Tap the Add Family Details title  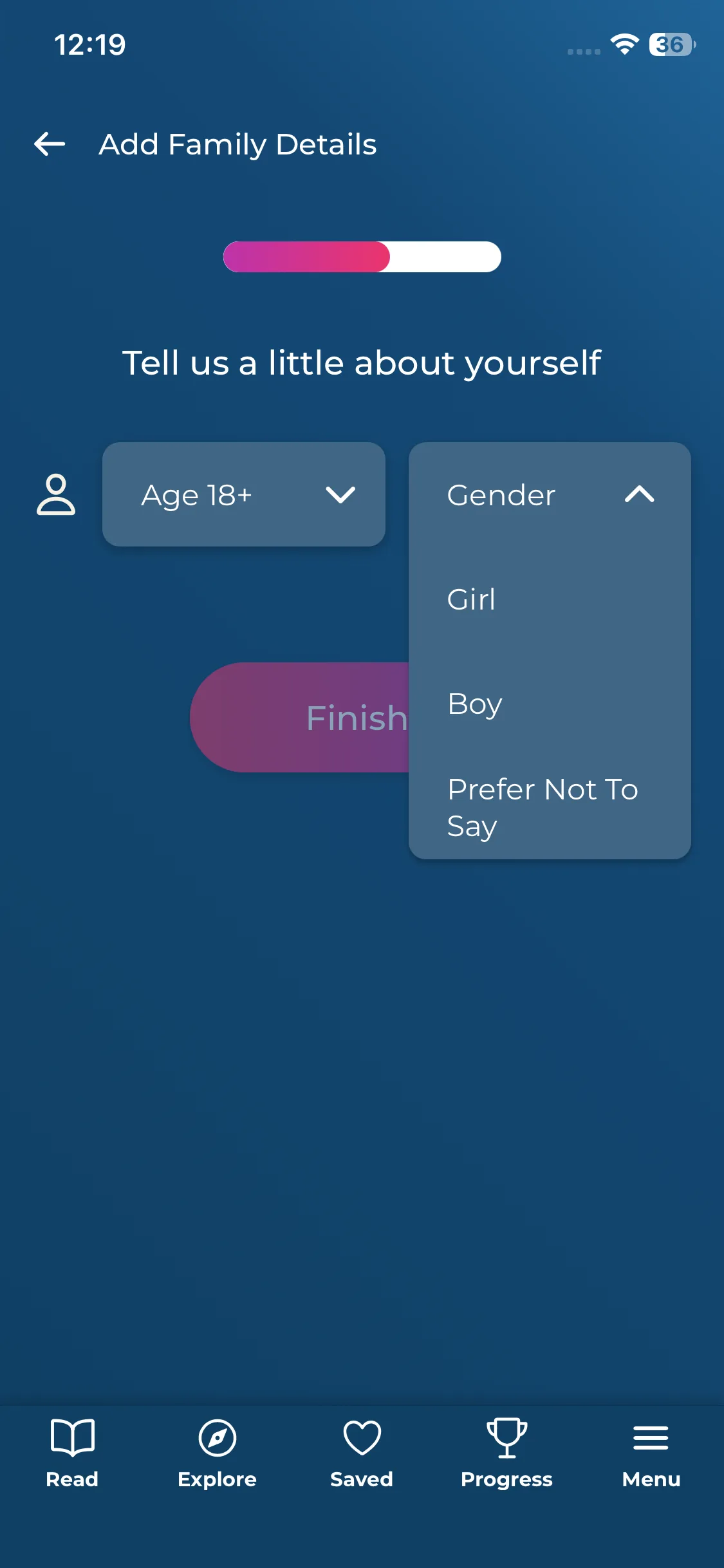pos(237,144)
